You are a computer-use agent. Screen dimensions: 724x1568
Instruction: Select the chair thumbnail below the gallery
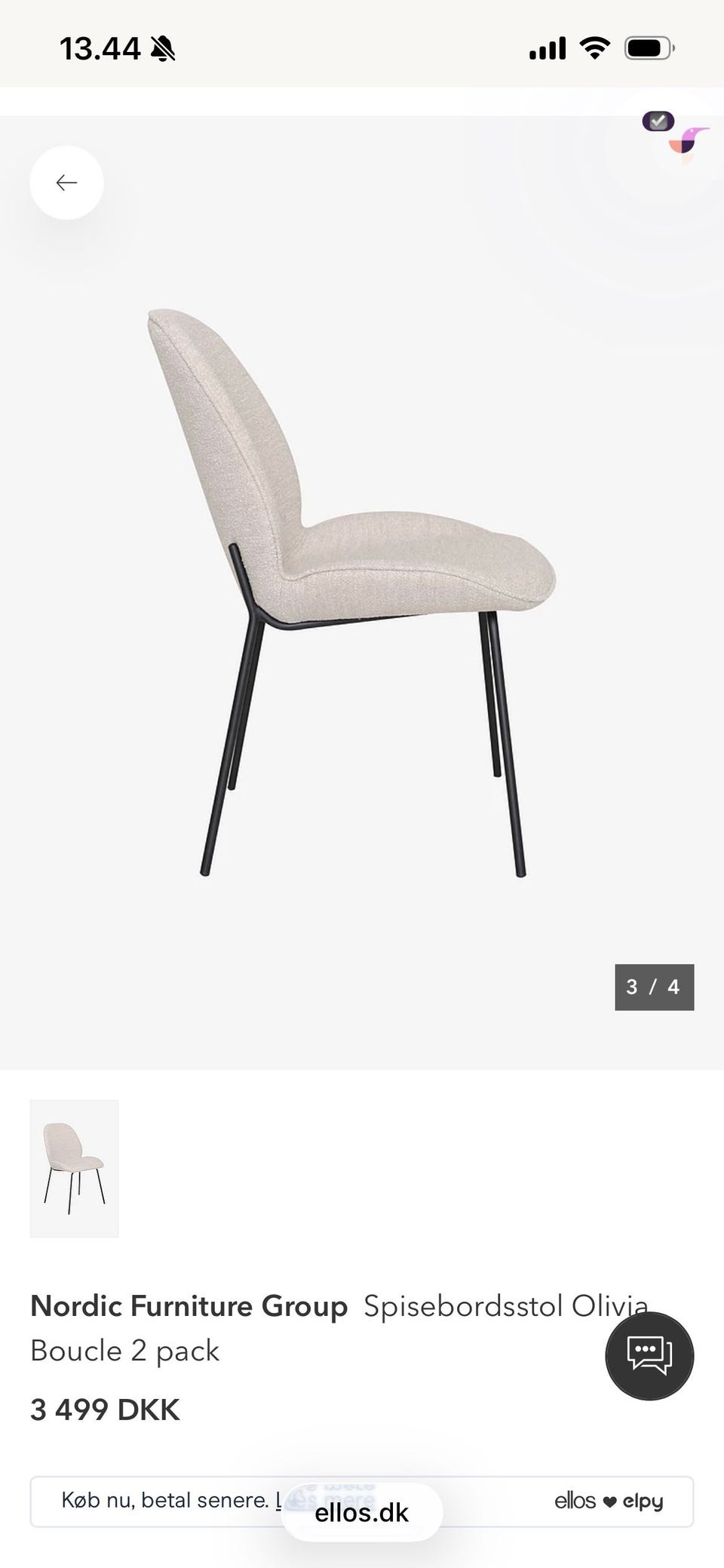coord(74,1168)
